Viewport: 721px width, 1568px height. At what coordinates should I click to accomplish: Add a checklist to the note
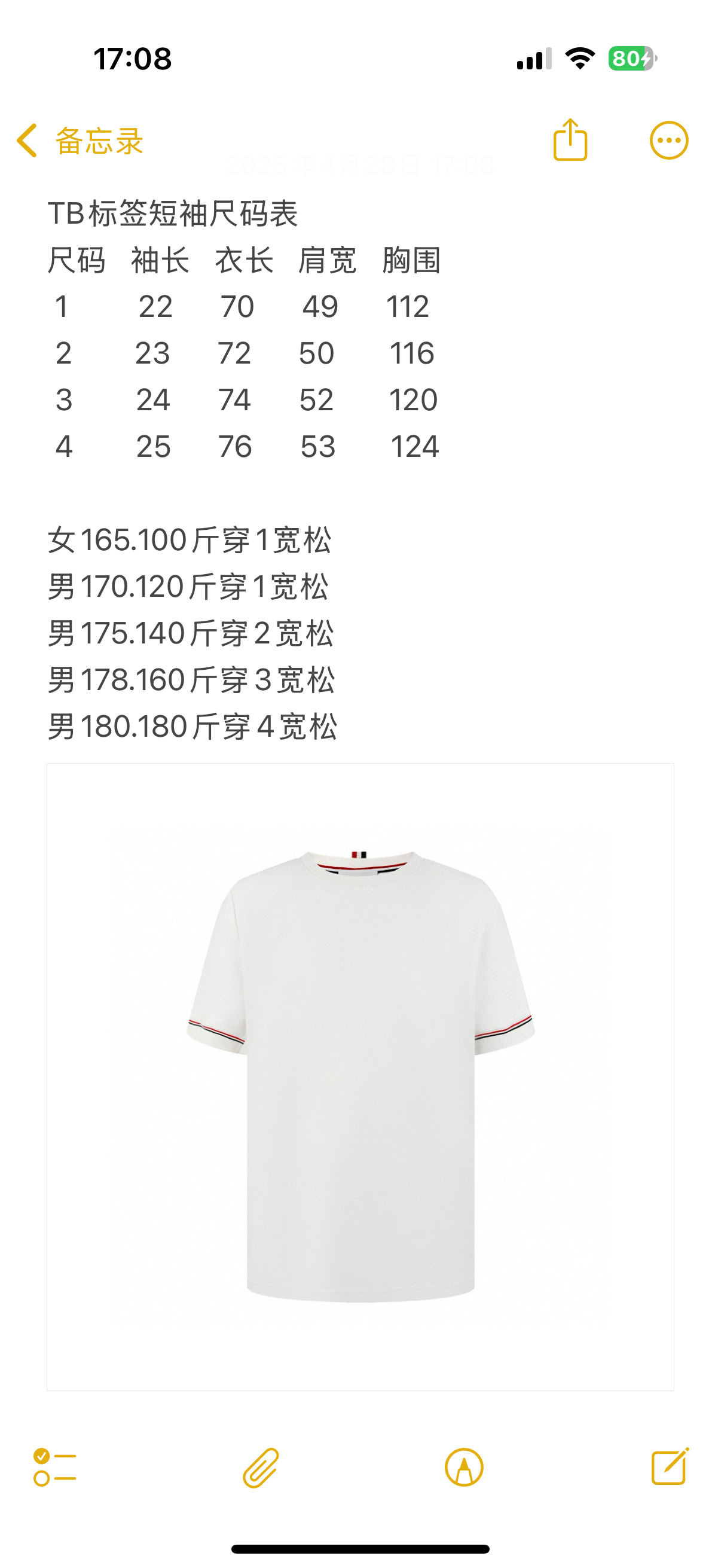coord(55,1467)
